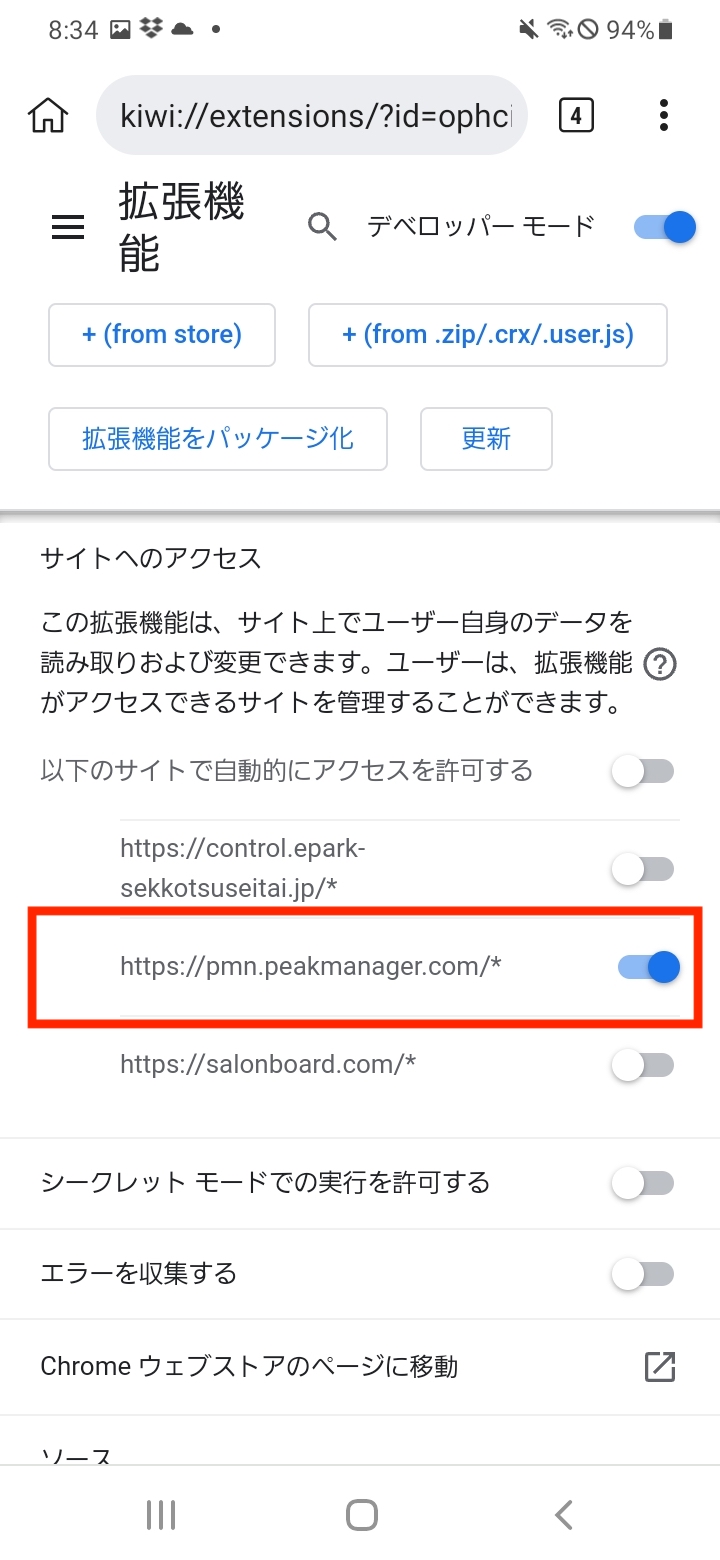Turn on エラーを収集する
Screen dimensions: 720x1560
(x=643, y=1274)
